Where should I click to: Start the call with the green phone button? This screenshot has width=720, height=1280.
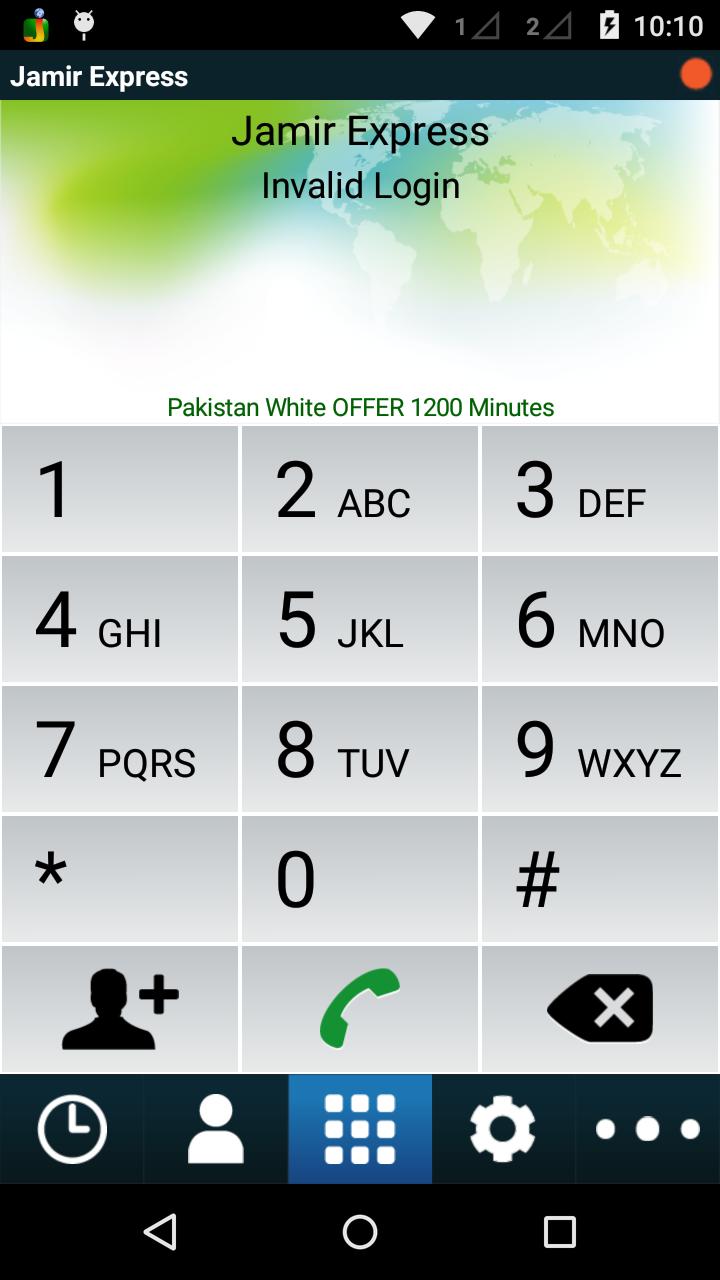tap(360, 1008)
